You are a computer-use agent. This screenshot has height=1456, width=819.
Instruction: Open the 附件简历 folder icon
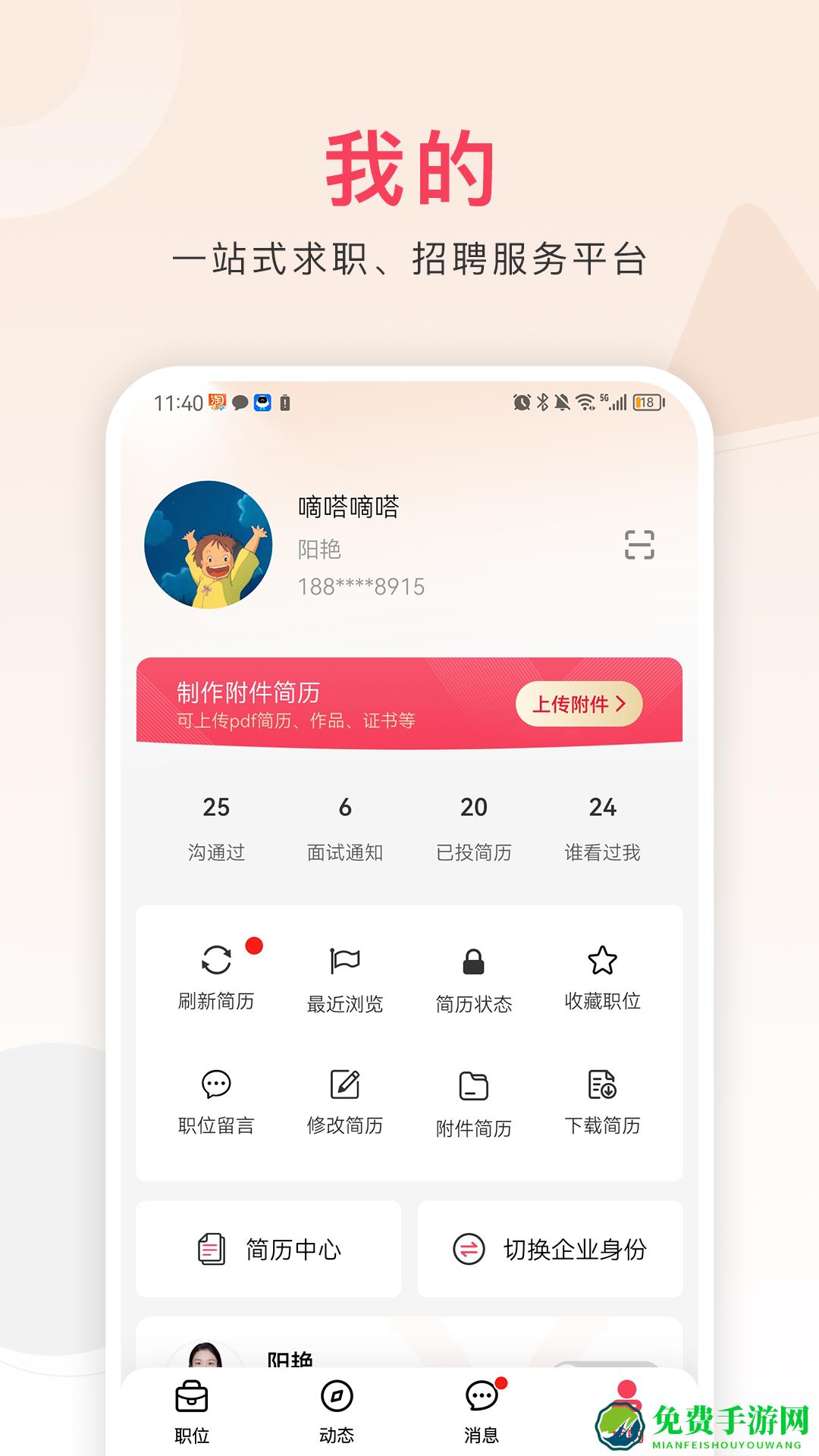pyautogui.click(x=474, y=1084)
